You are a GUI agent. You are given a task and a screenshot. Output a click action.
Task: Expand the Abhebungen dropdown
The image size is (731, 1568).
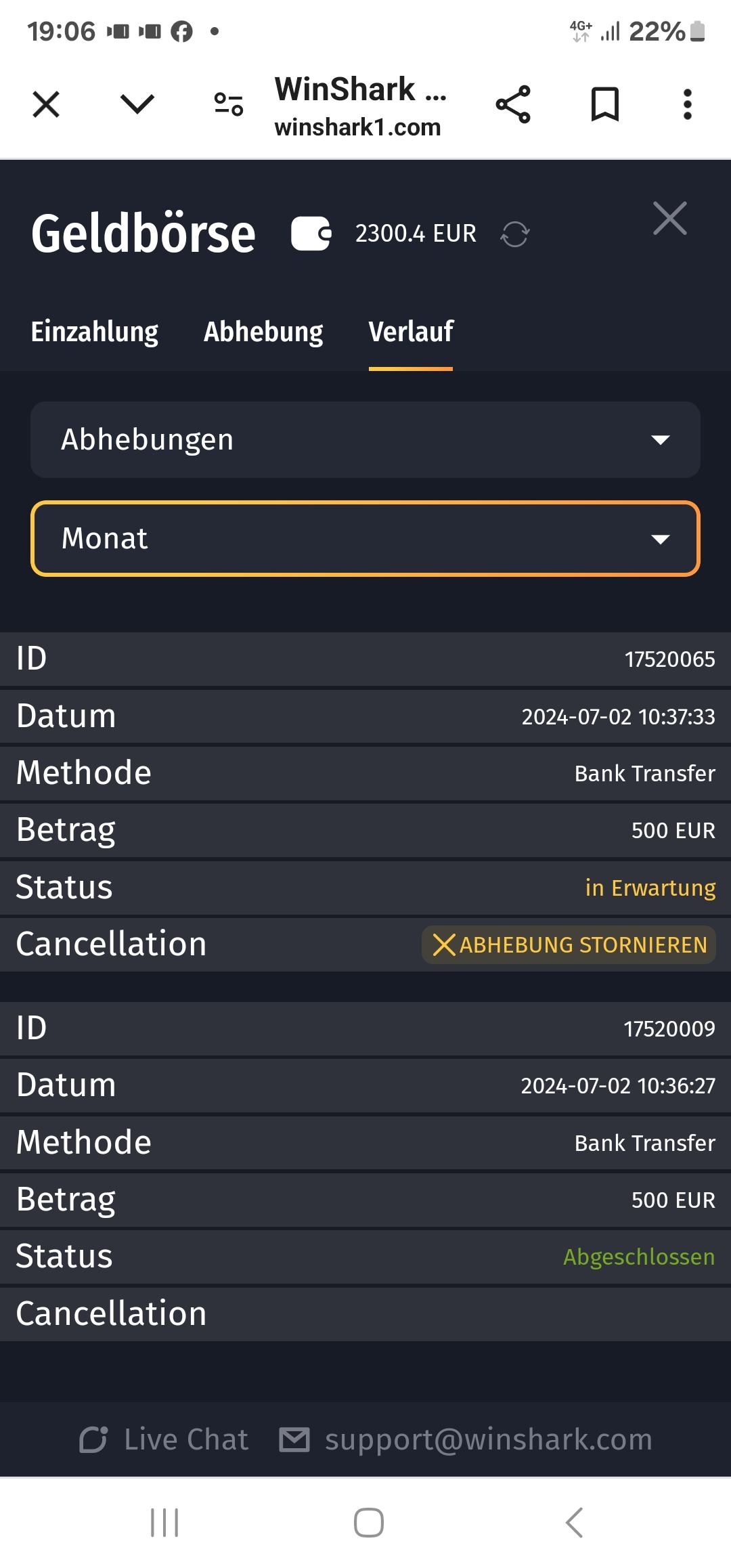[365, 440]
